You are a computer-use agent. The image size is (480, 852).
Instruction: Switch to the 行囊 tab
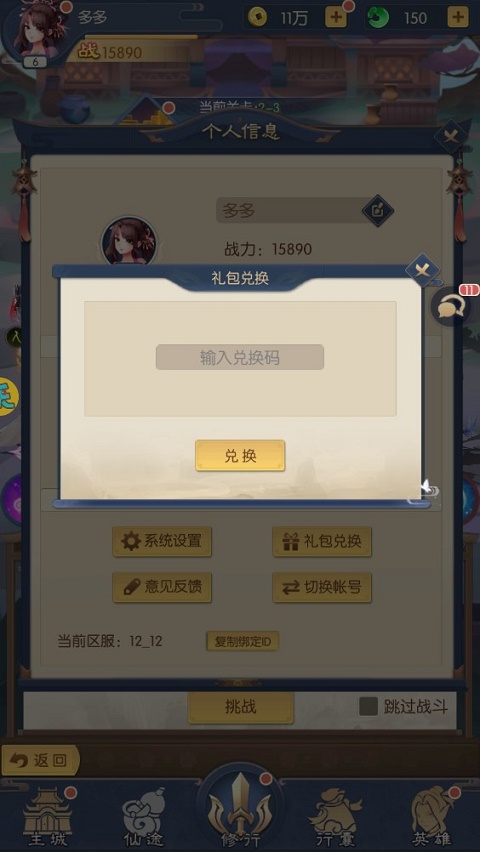[336, 818]
